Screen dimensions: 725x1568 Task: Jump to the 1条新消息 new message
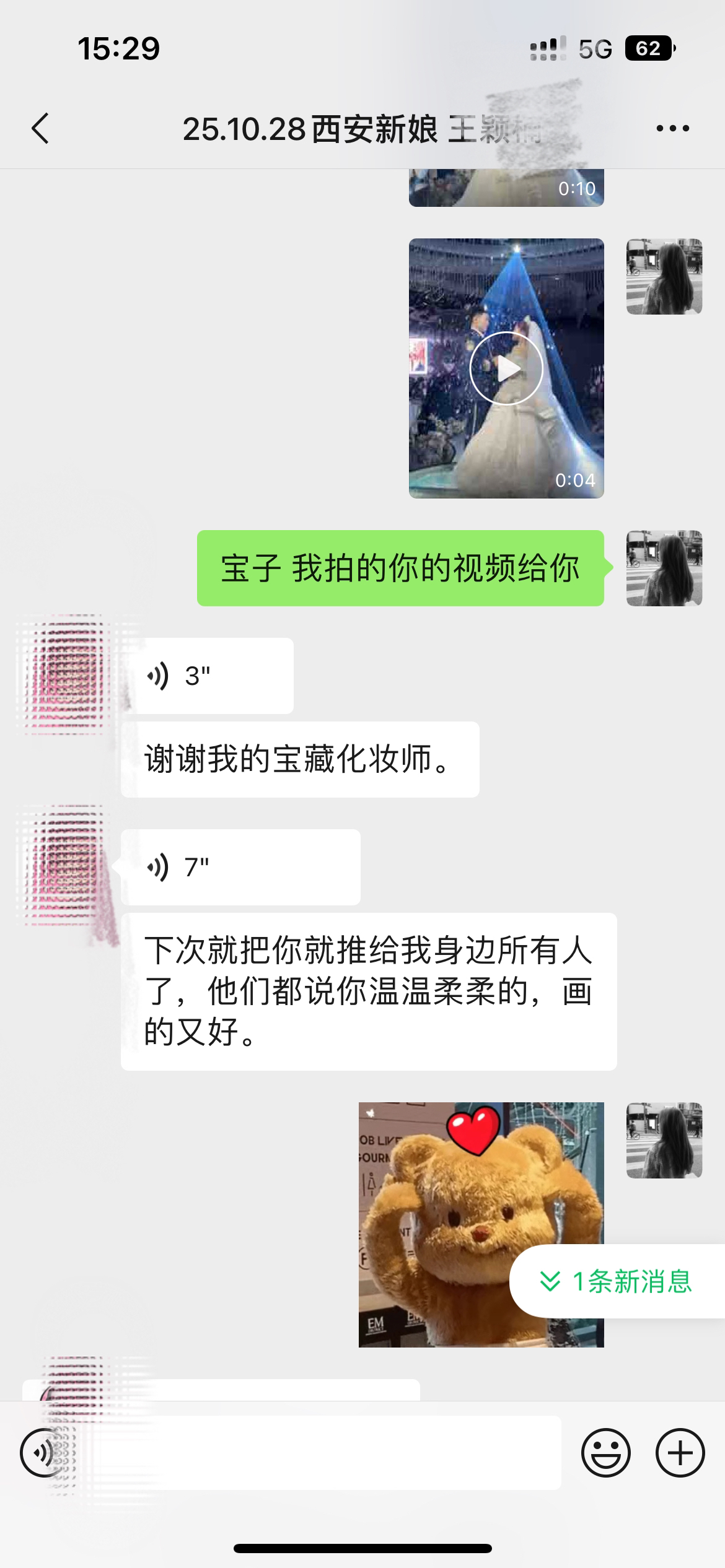[x=617, y=1281]
